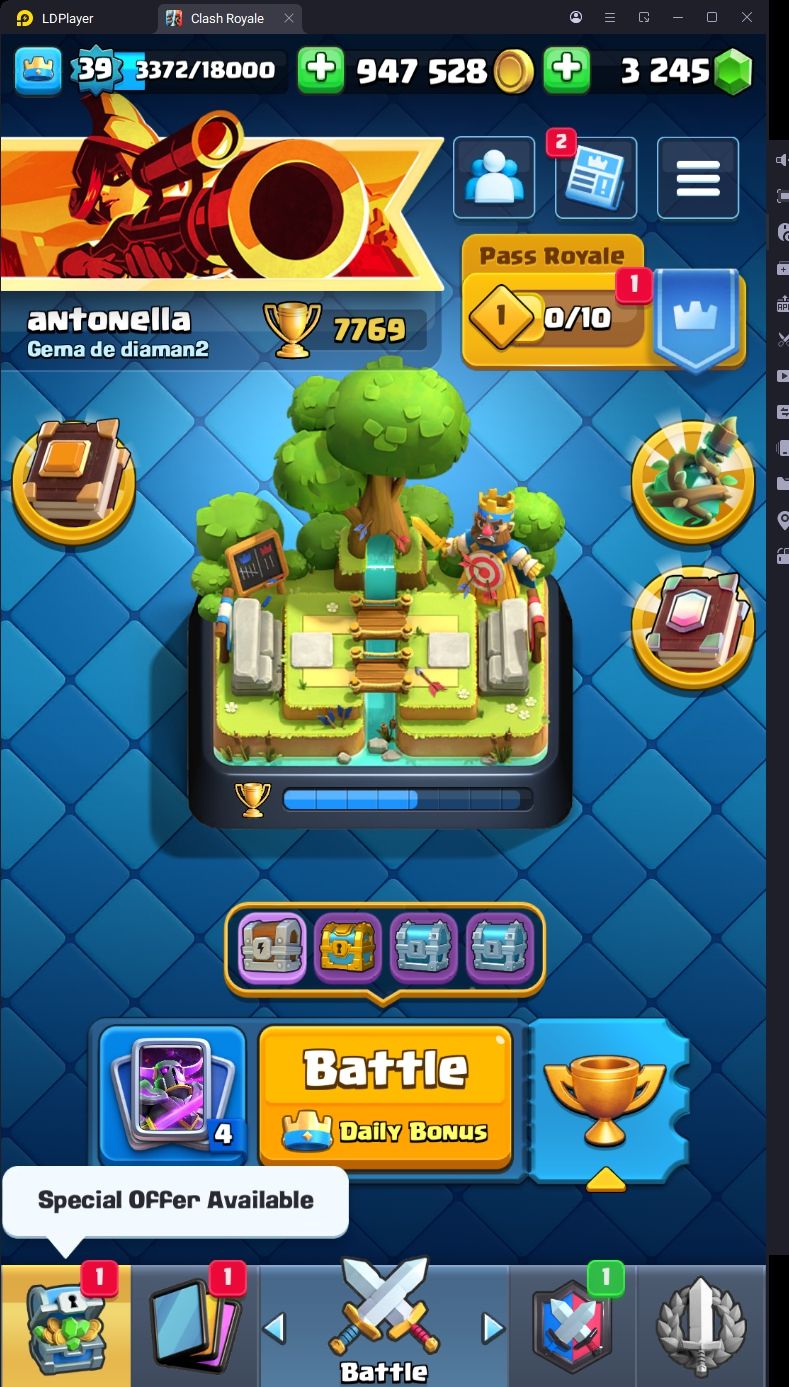
Task: Tap the green plus to buy gold
Action: pos(320,69)
